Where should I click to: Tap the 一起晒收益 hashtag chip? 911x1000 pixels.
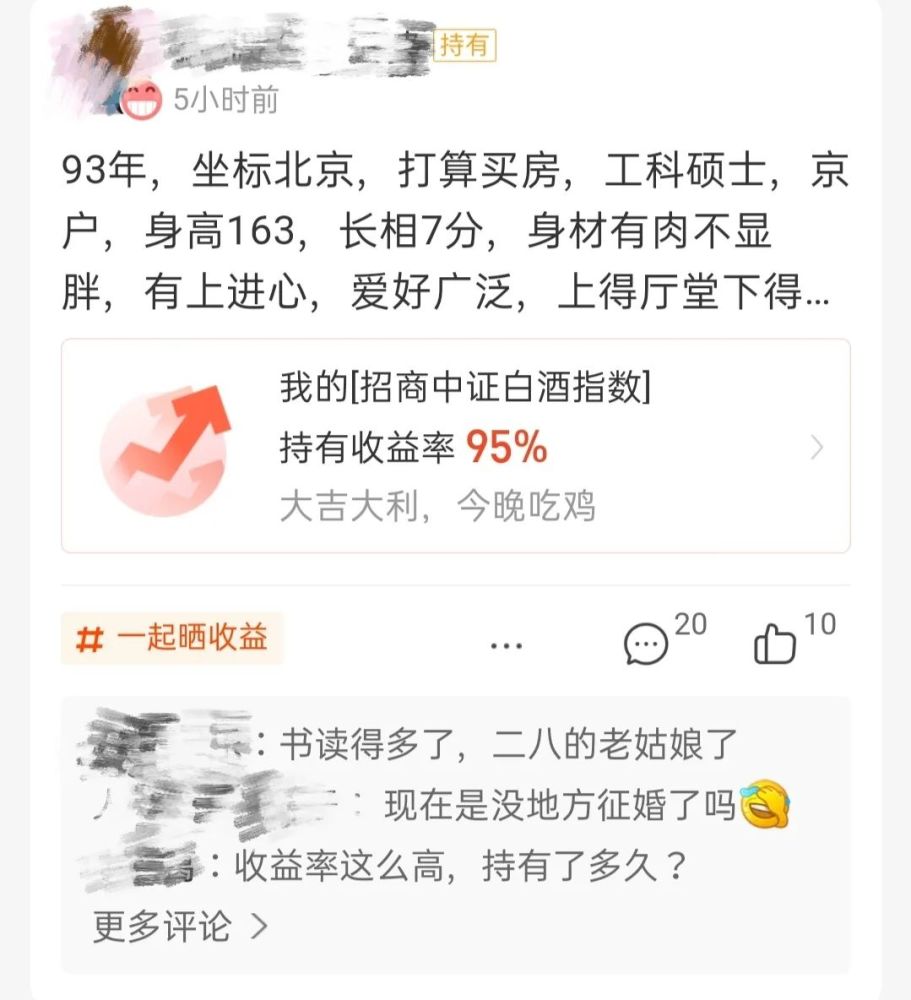click(x=172, y=638)
